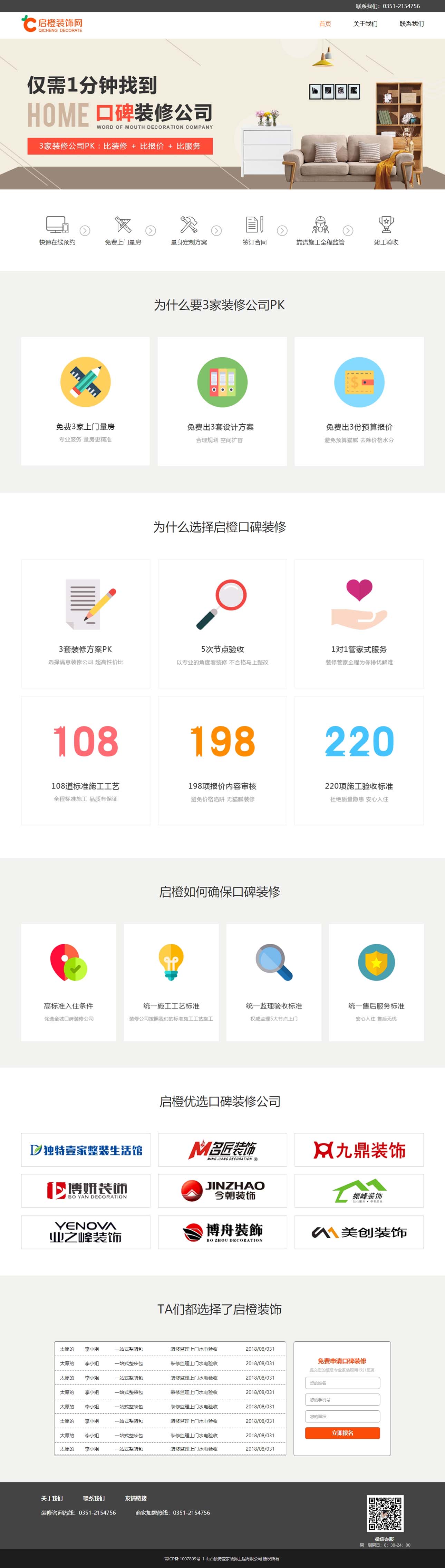Open the 振峰装饰 company card
This screenshot has width=445, height=1568.
[359, 1190]
